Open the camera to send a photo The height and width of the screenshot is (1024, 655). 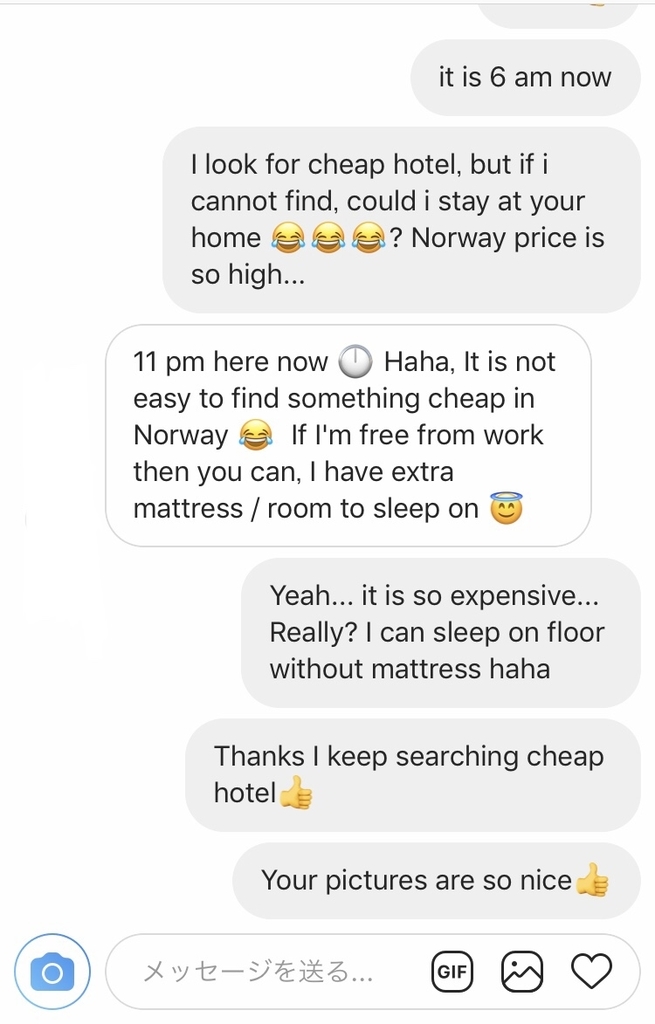52,971
